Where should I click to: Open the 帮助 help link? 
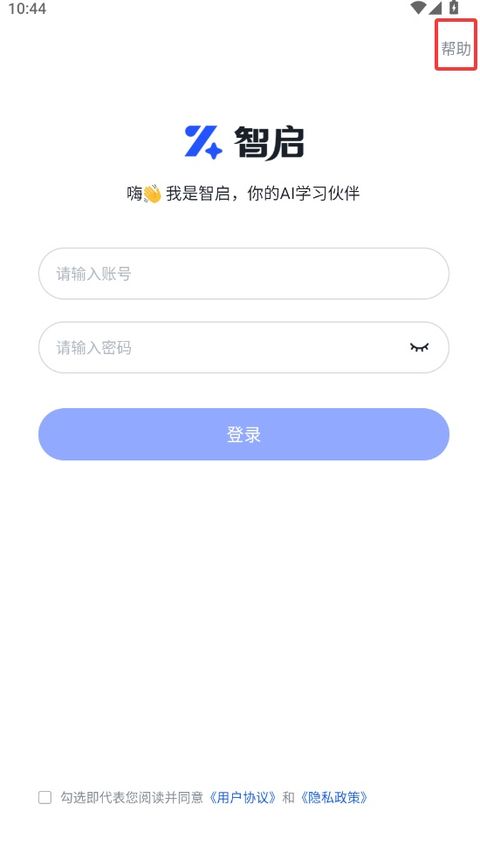(456, 49)
